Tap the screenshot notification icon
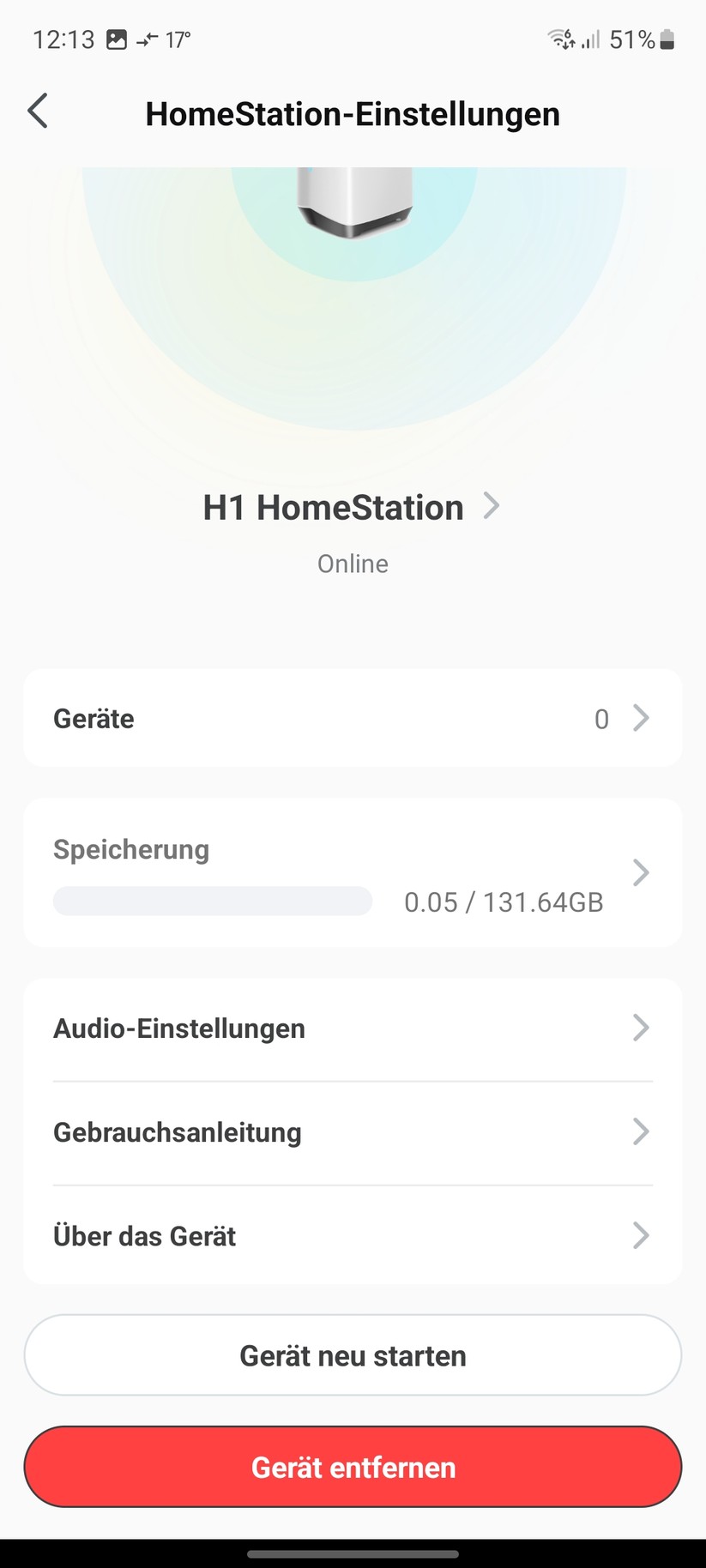The image size is (706, 1568). click(116, 39)
